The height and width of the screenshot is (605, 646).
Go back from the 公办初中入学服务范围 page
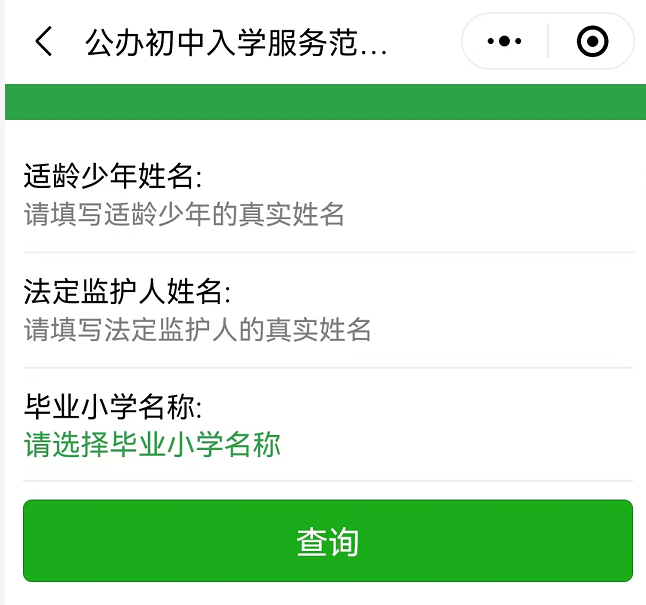pos(43,42)
